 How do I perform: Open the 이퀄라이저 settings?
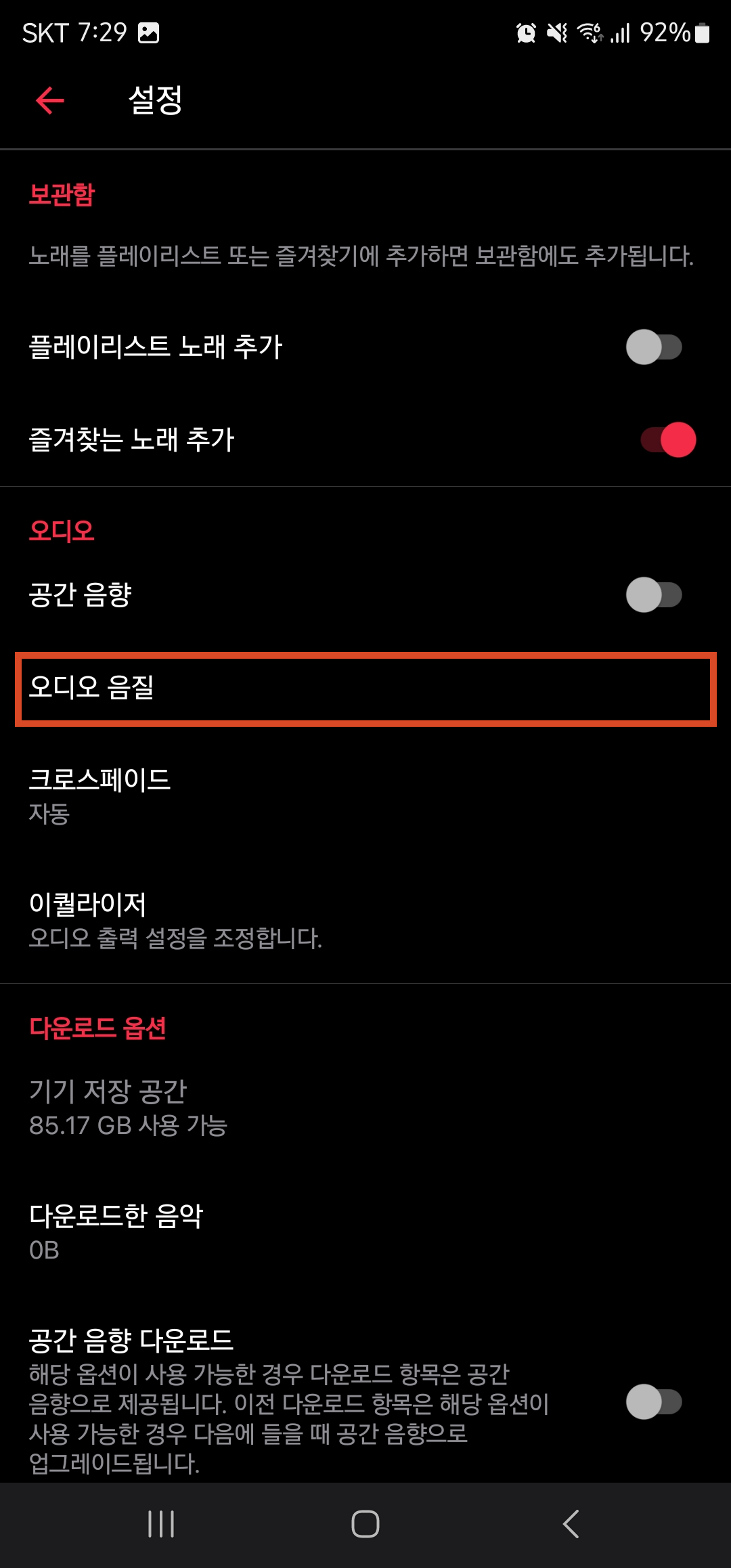coord(365,921)
